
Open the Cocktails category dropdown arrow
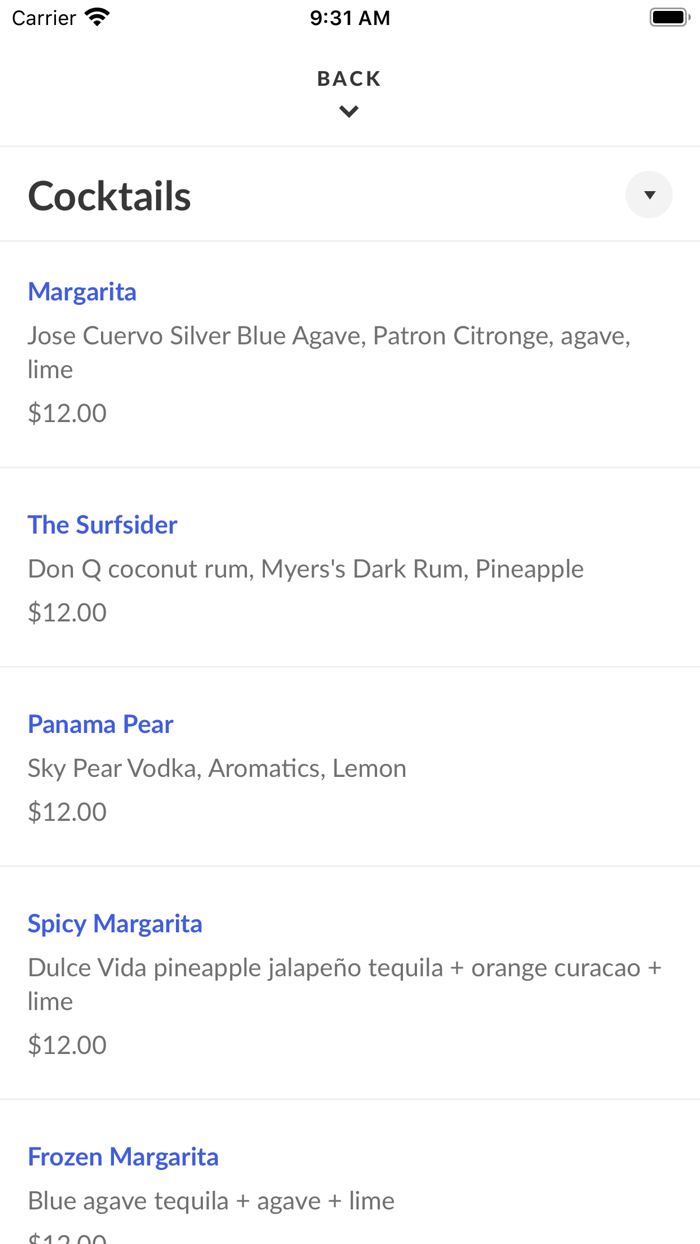pyautogui.click(x=649, y=195)
